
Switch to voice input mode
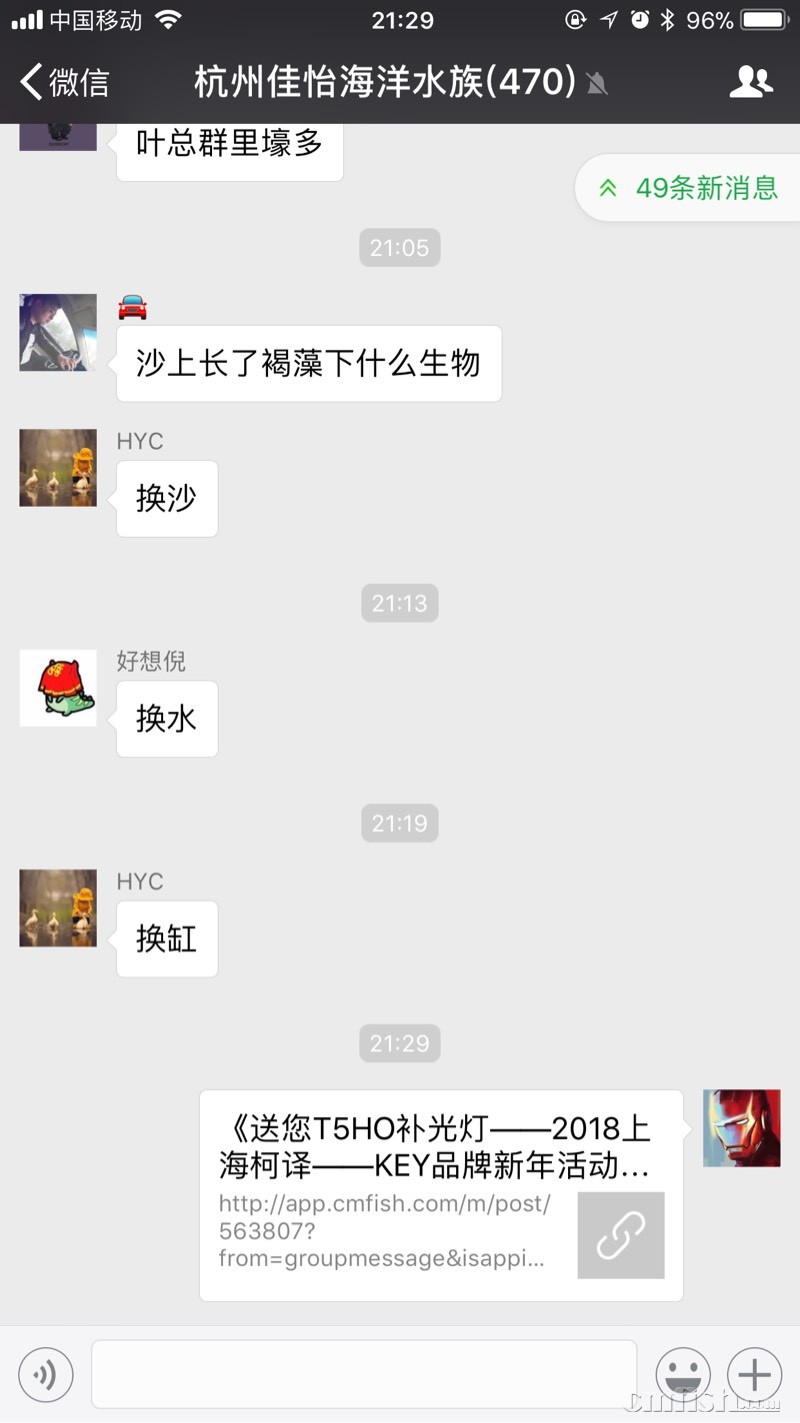click(45, 1375)
